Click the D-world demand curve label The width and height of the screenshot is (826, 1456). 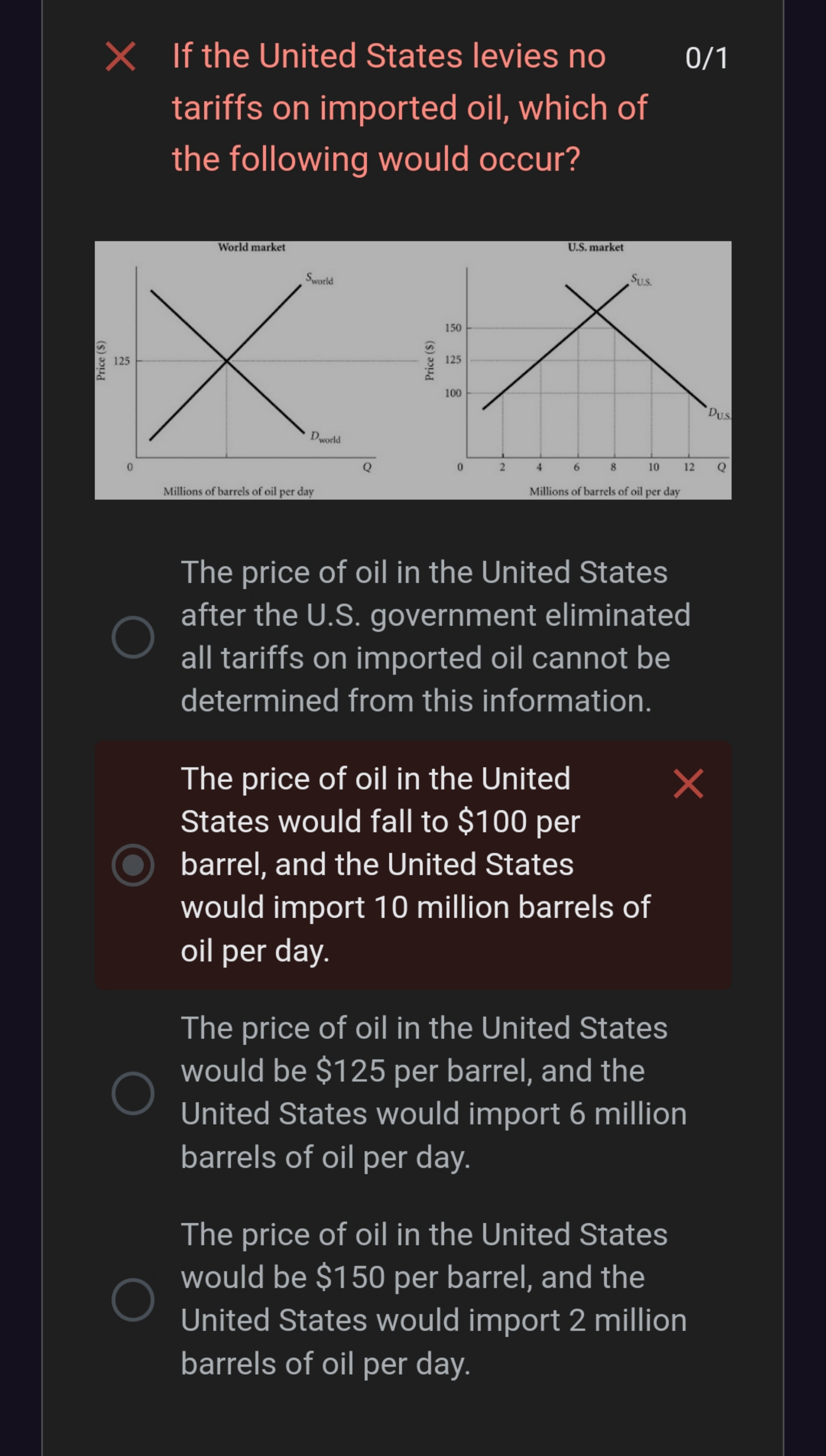click(325, 436)
